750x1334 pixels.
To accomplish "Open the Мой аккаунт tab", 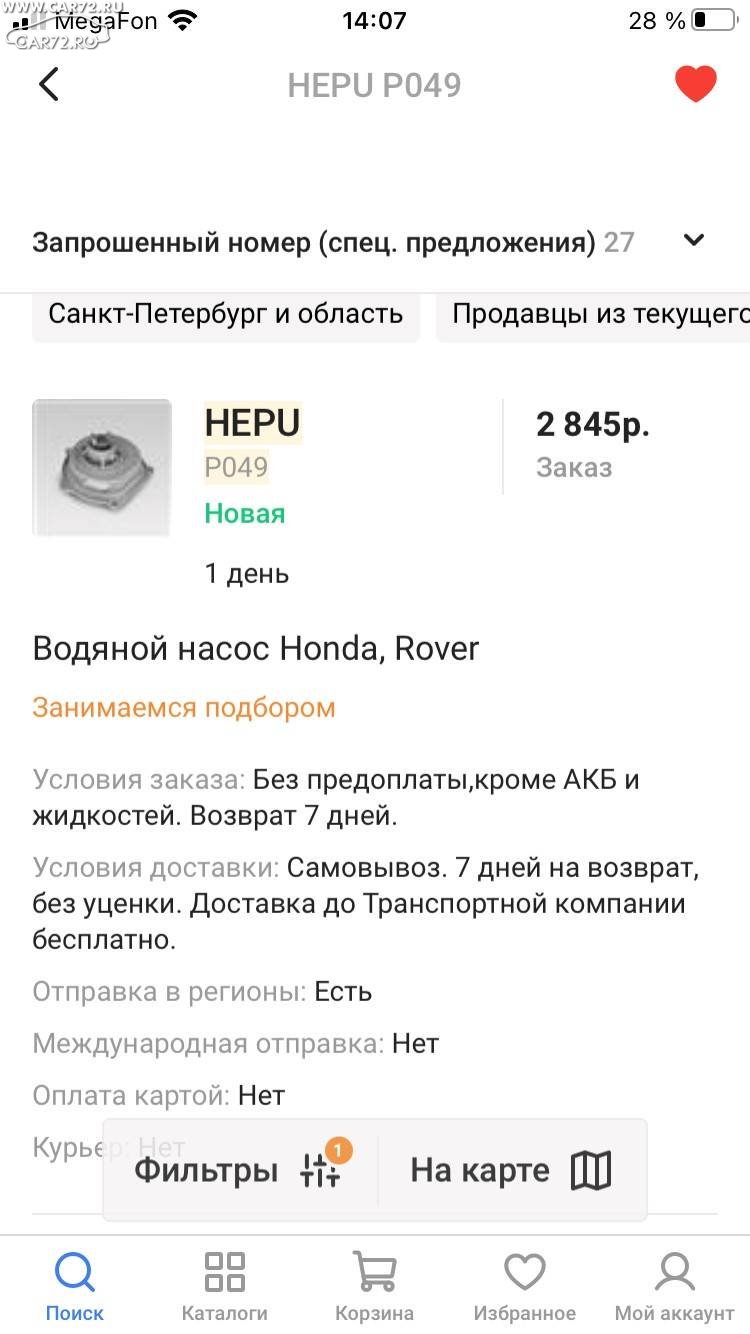I will tap(675, 1286).
